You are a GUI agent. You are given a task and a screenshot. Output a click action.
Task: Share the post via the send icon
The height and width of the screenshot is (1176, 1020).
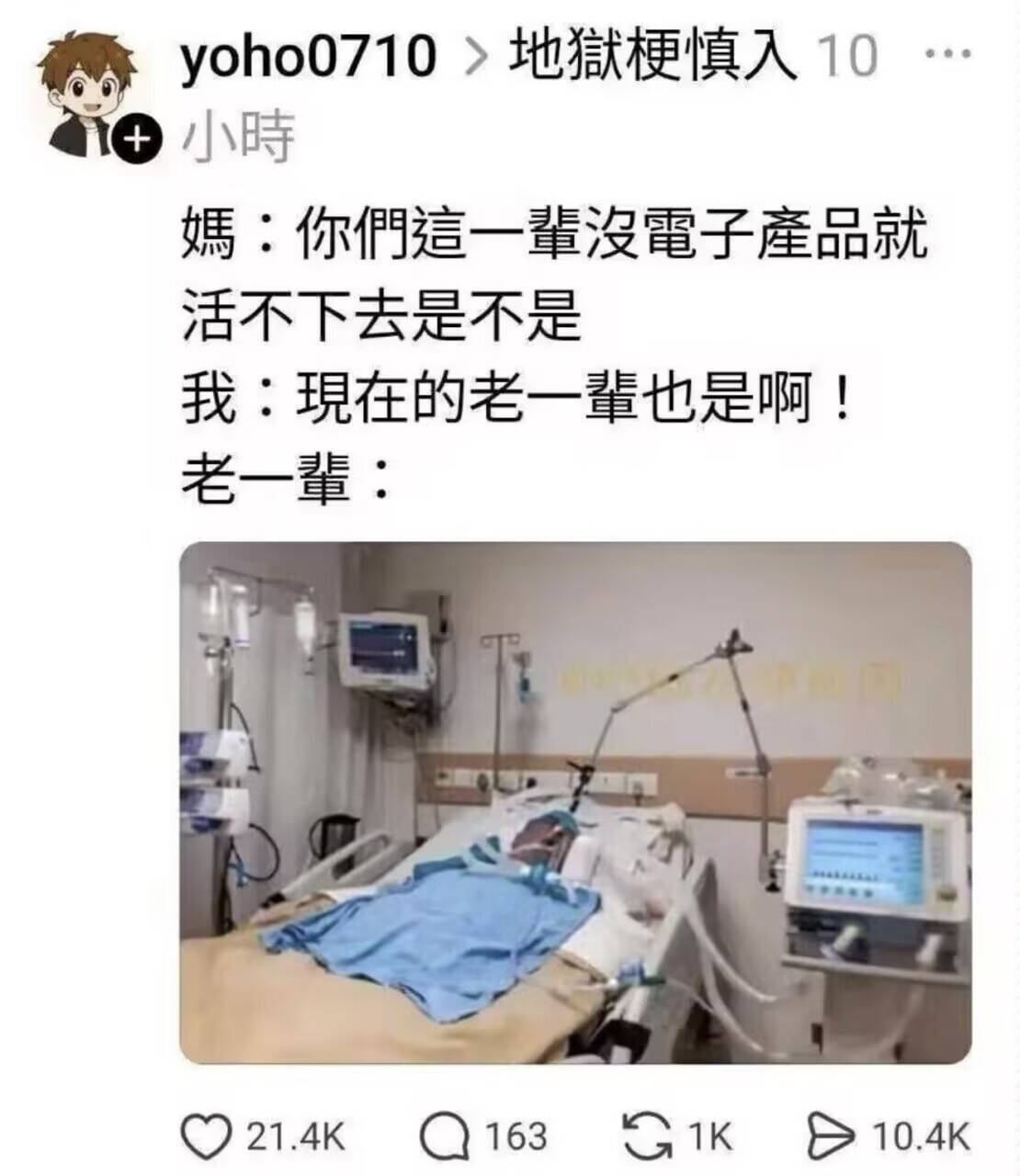[830, 1136]
